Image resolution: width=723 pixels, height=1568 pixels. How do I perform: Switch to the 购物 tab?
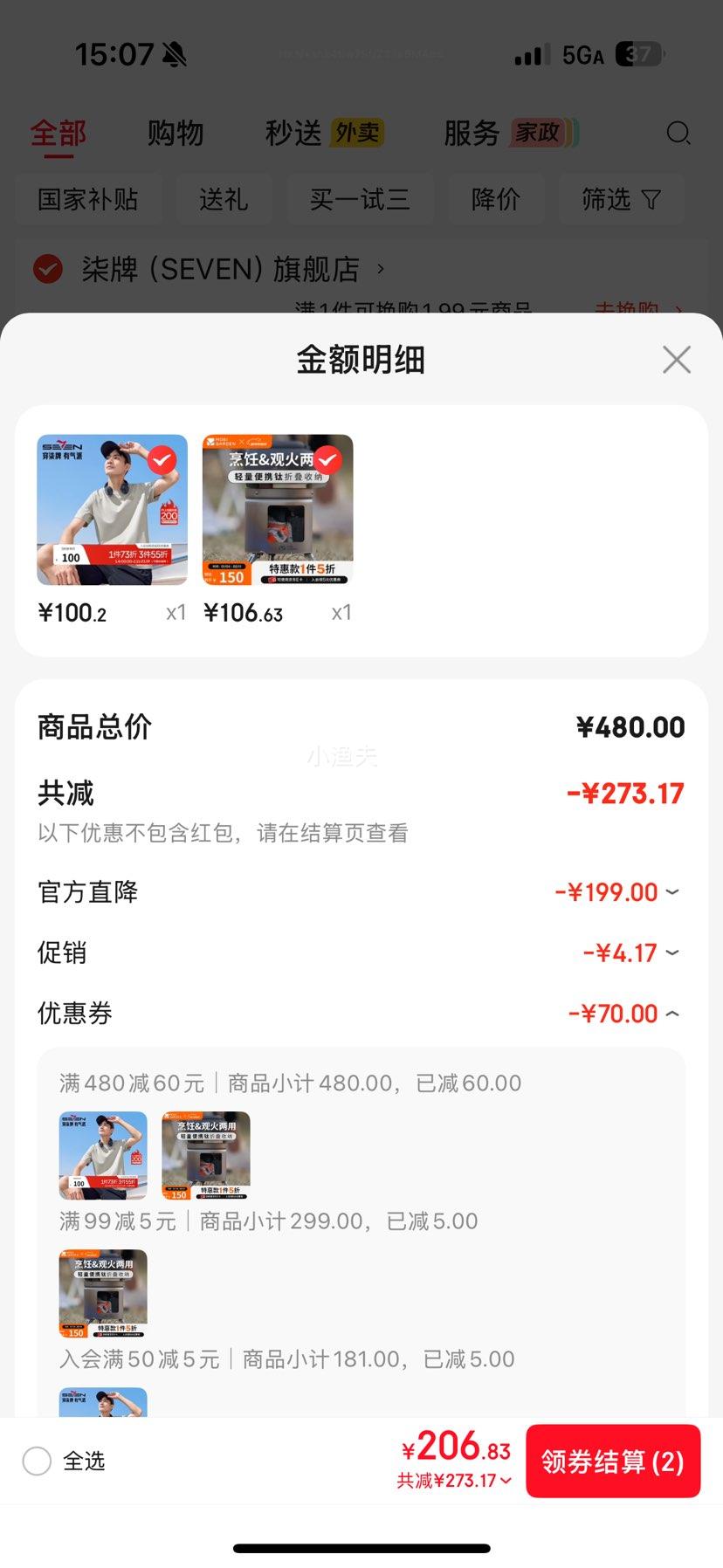click(x=175, y=134)
